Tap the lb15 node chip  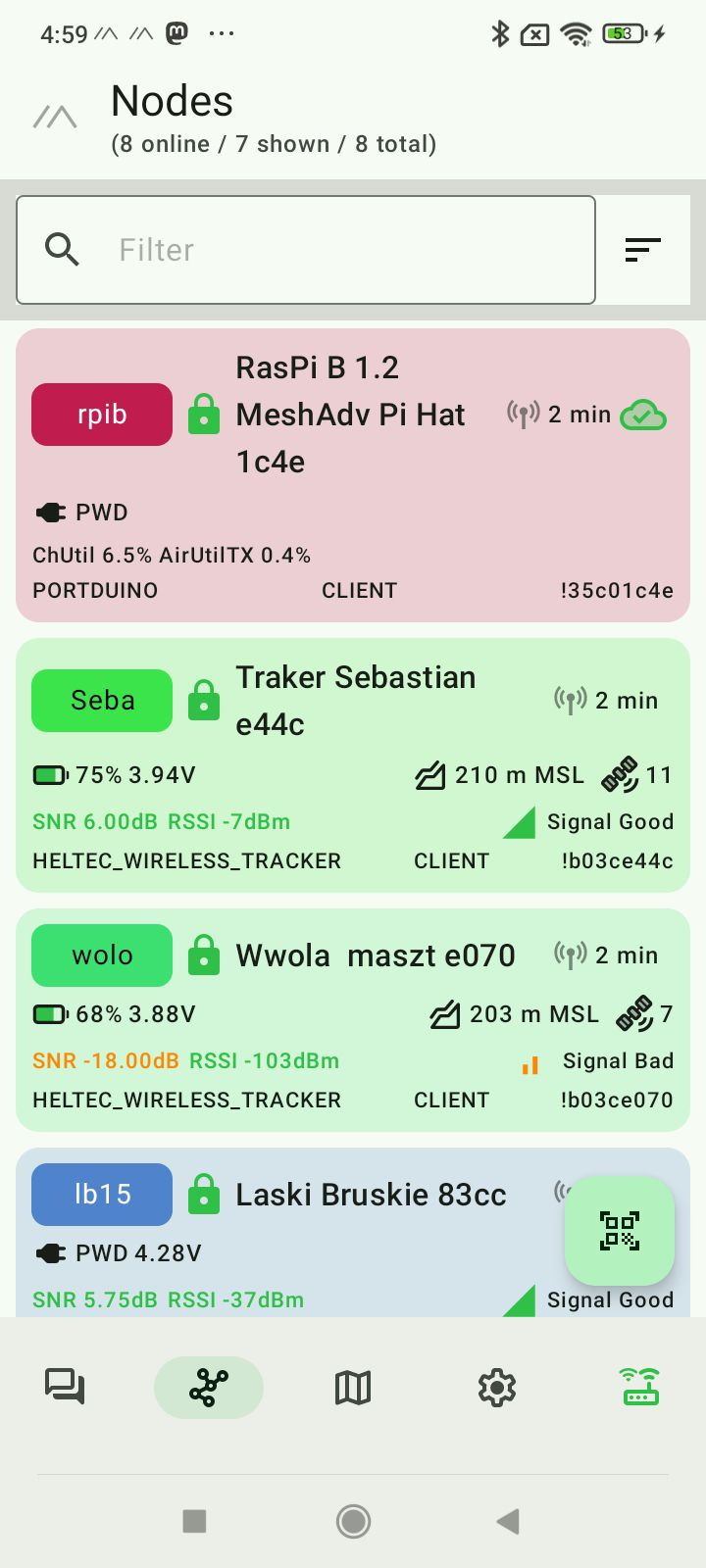click(x=102, y=1195)
